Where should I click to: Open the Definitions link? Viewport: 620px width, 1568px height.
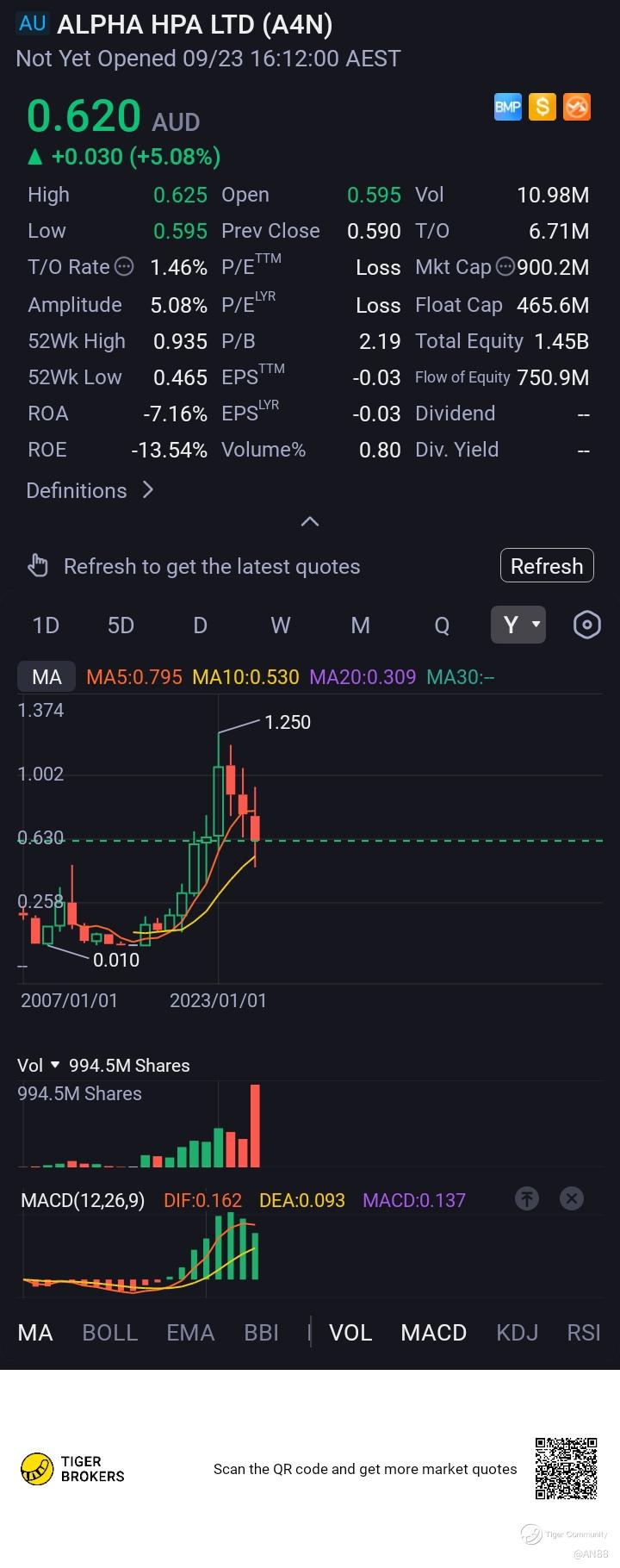point(90,490)
